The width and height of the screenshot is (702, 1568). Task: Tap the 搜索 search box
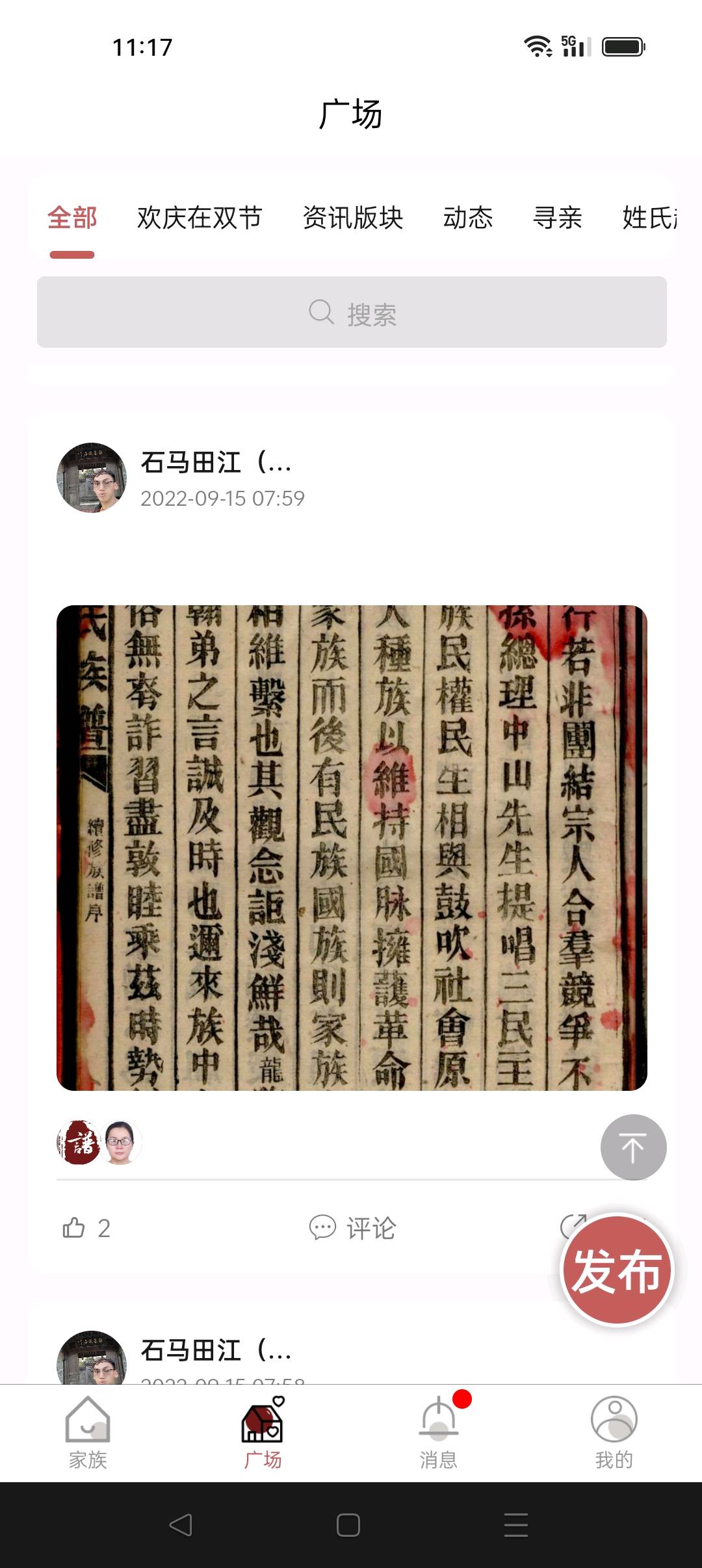[352, 313]
